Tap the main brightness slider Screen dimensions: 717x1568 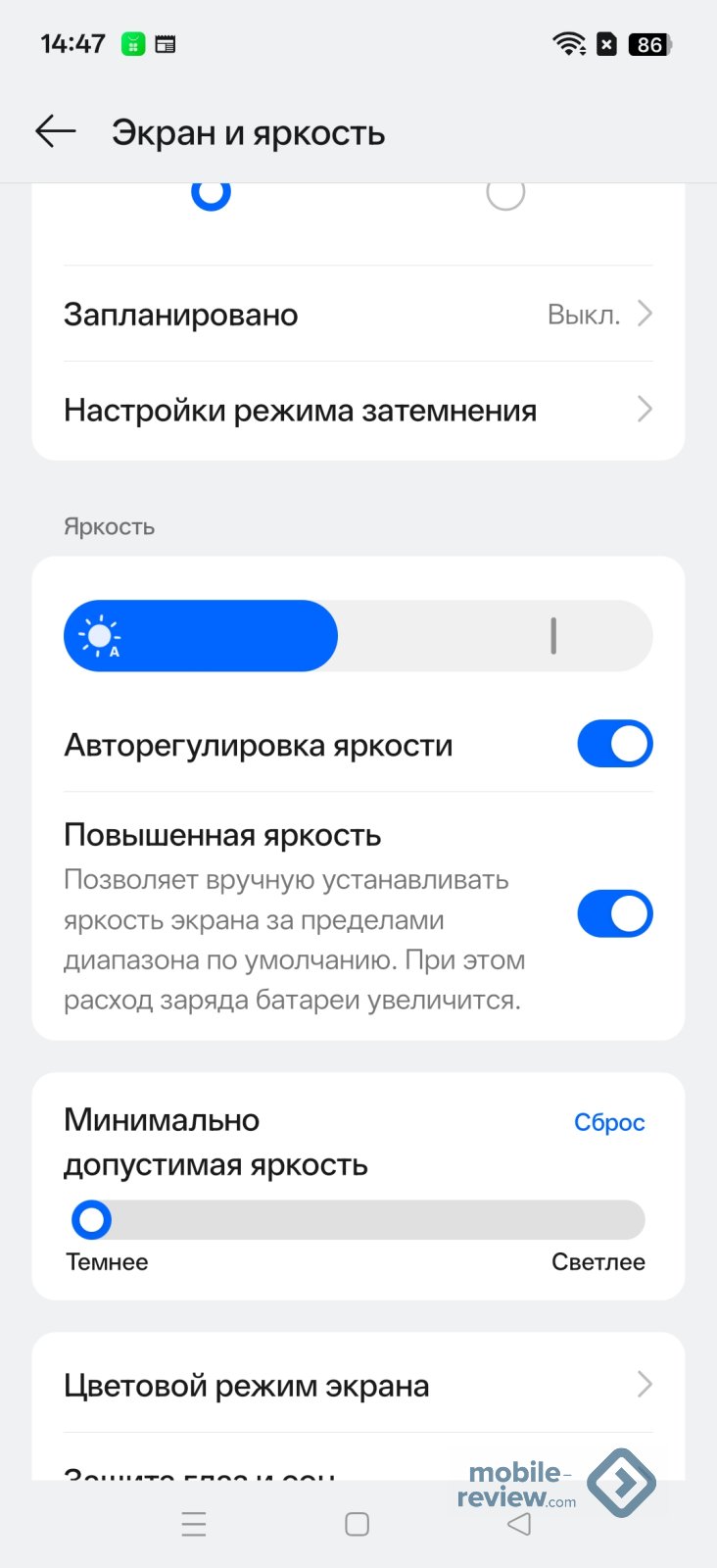358,636
